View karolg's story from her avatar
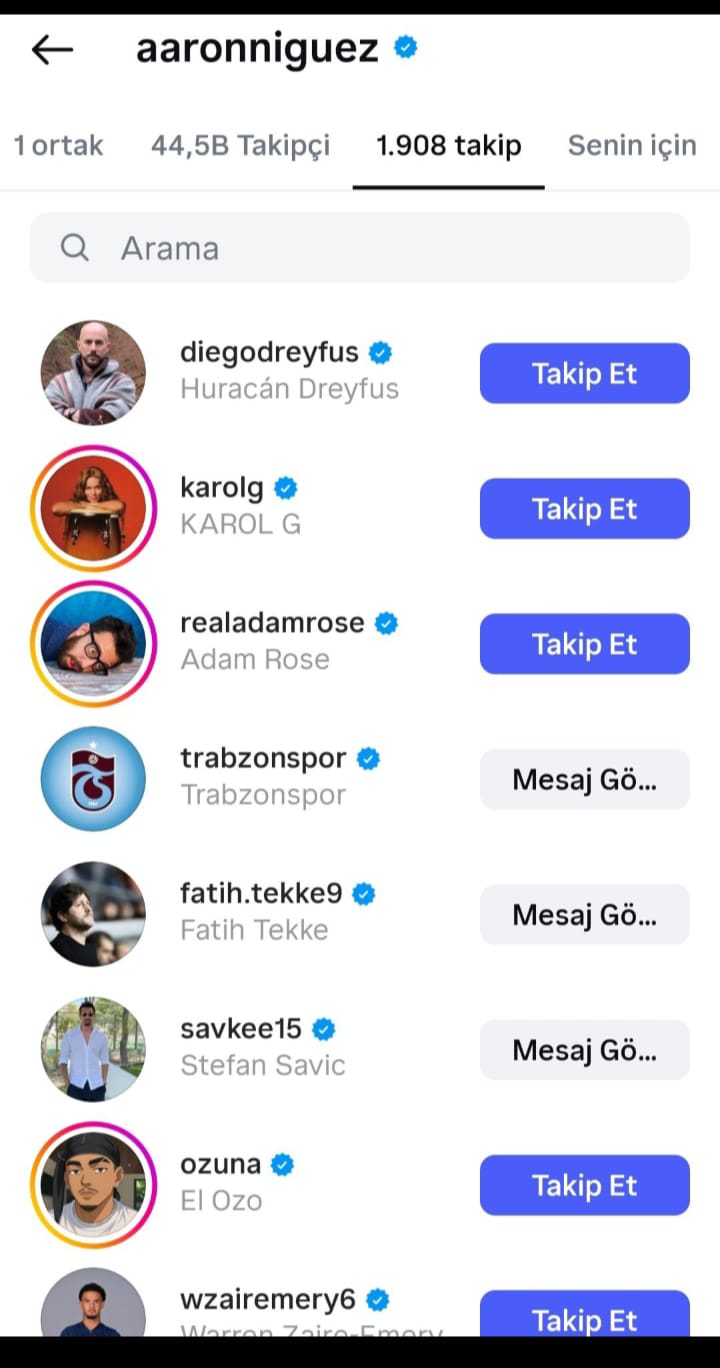 coord(93,509)
